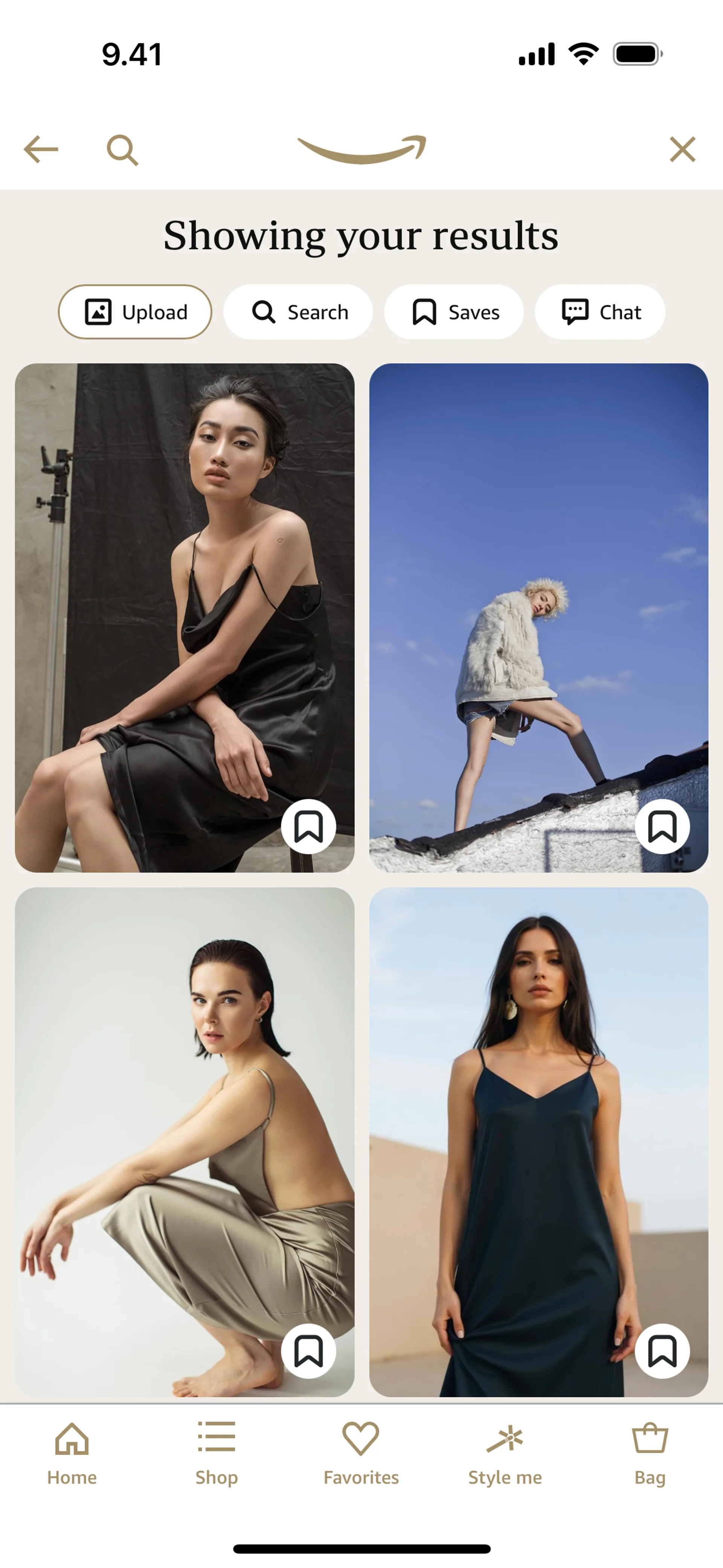This screenshot has width=723, height=1568.
Task: Select the Search chip
Action: point(298,312)
